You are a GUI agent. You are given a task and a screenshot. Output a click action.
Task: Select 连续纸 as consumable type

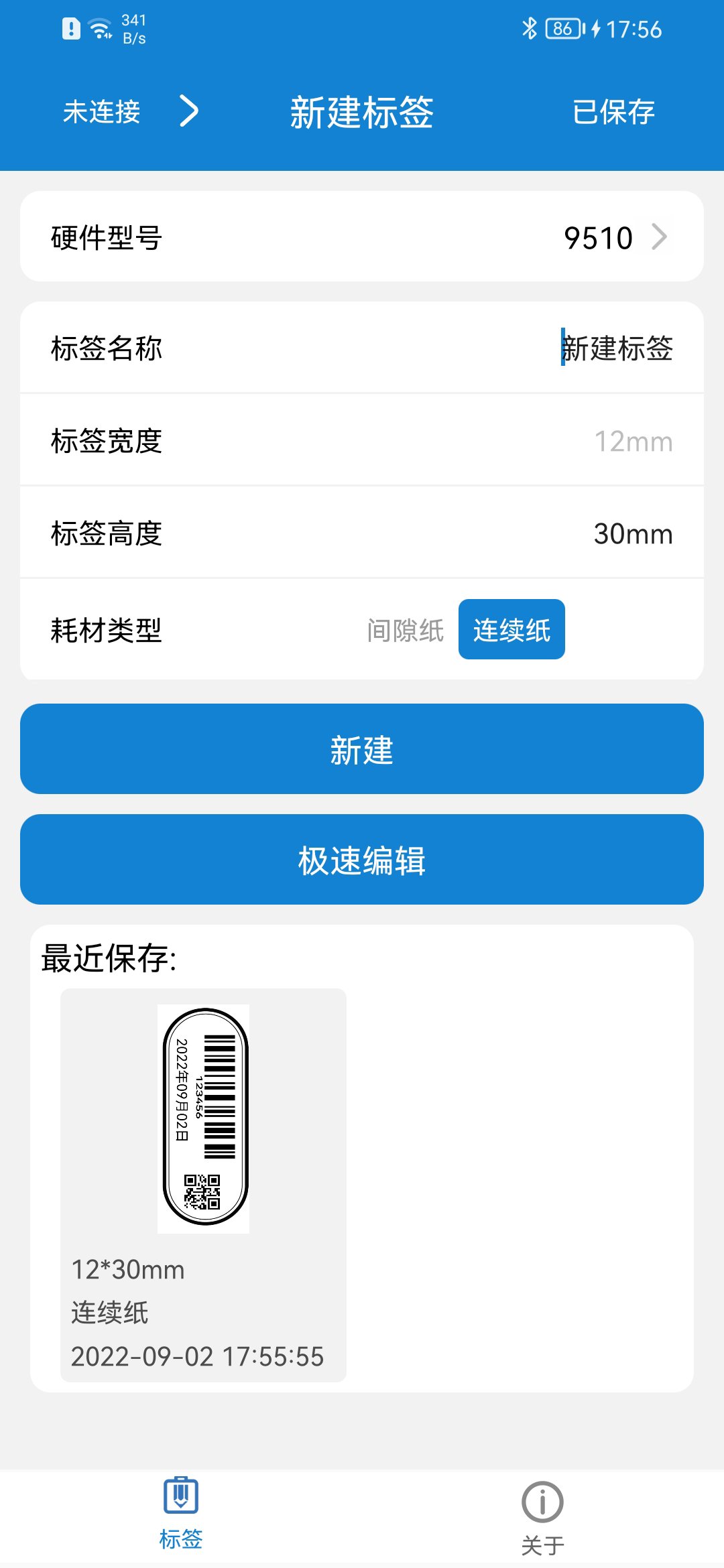click(511, 629)
